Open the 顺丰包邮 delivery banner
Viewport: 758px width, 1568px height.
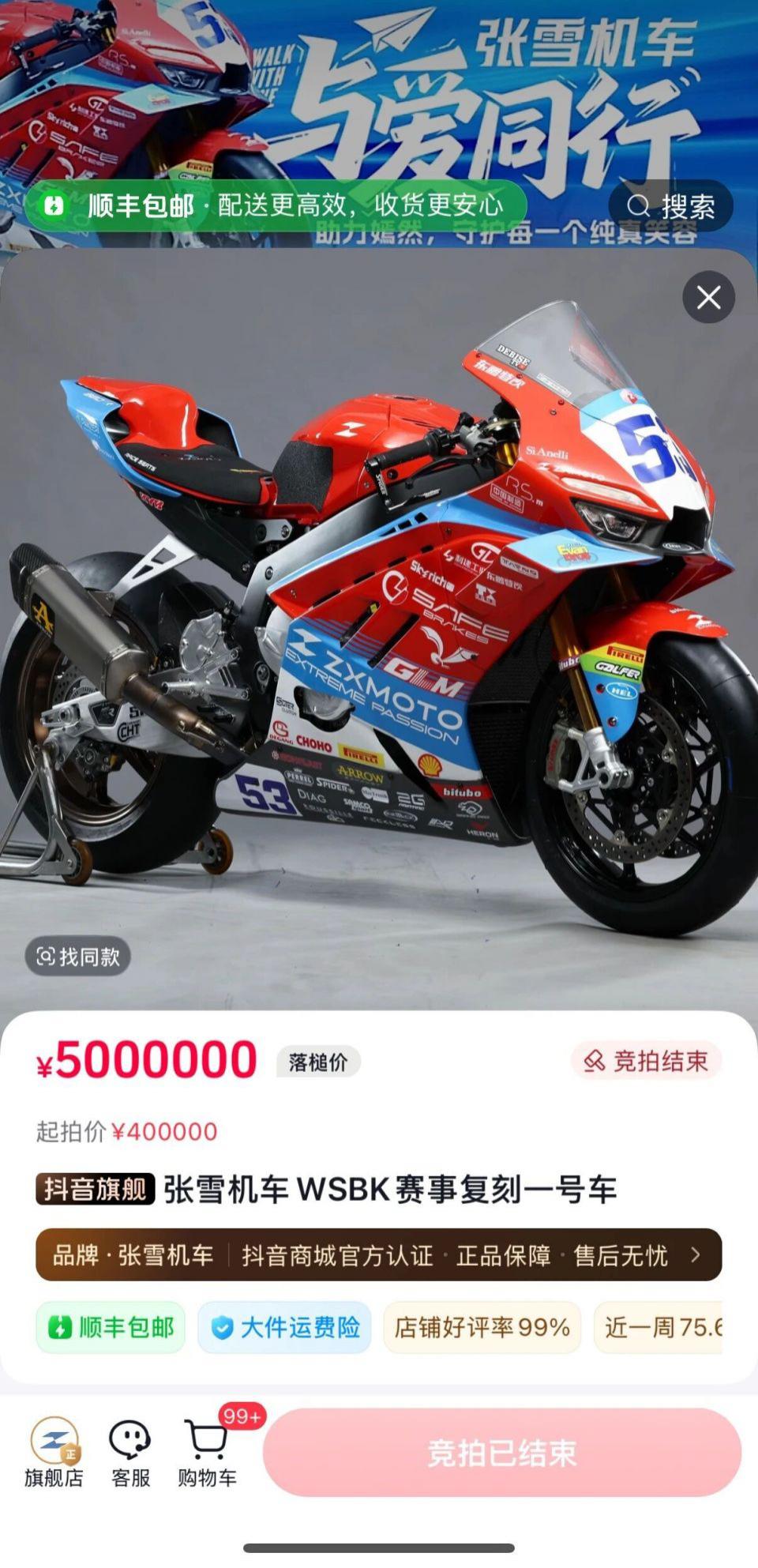tap(276, 206)
